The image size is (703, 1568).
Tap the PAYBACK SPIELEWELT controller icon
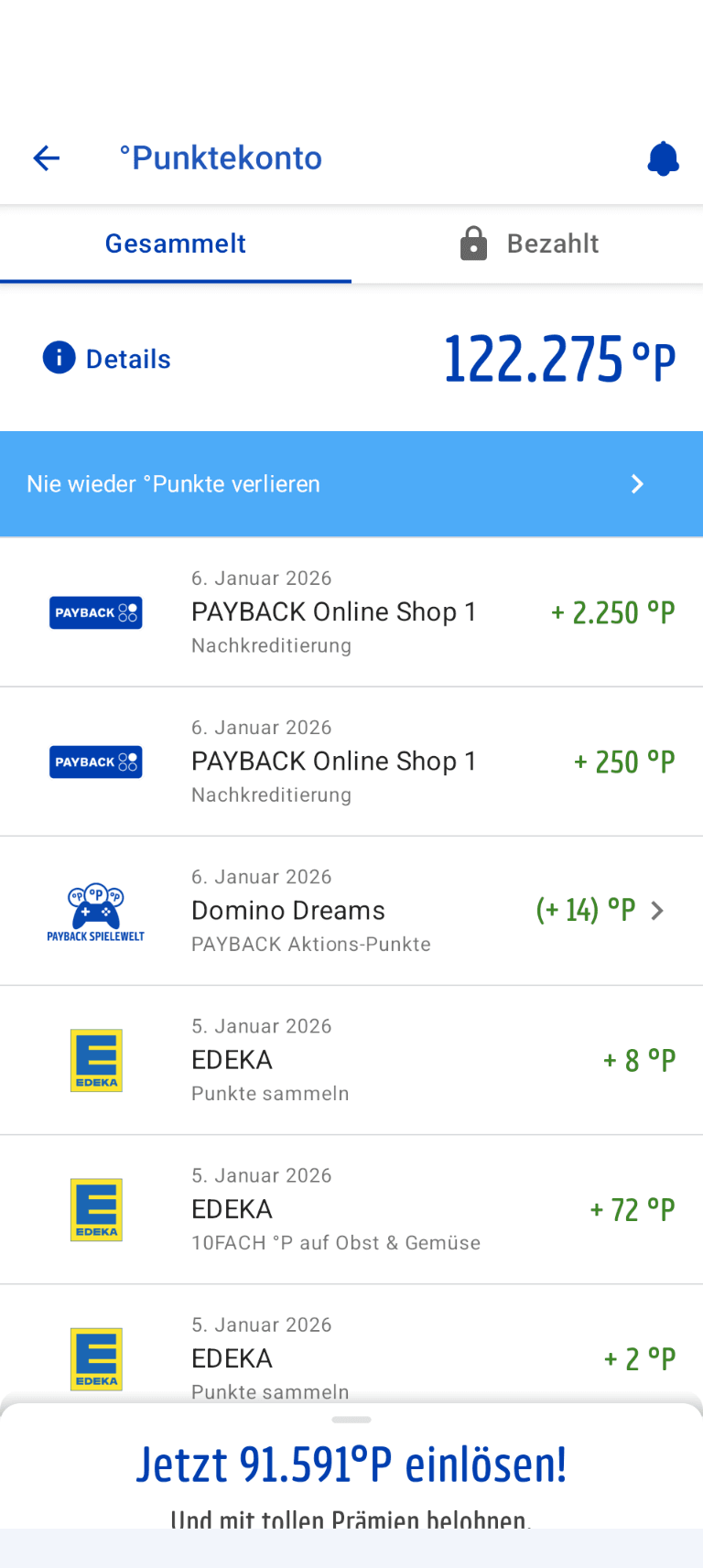(x=96, y=910)
